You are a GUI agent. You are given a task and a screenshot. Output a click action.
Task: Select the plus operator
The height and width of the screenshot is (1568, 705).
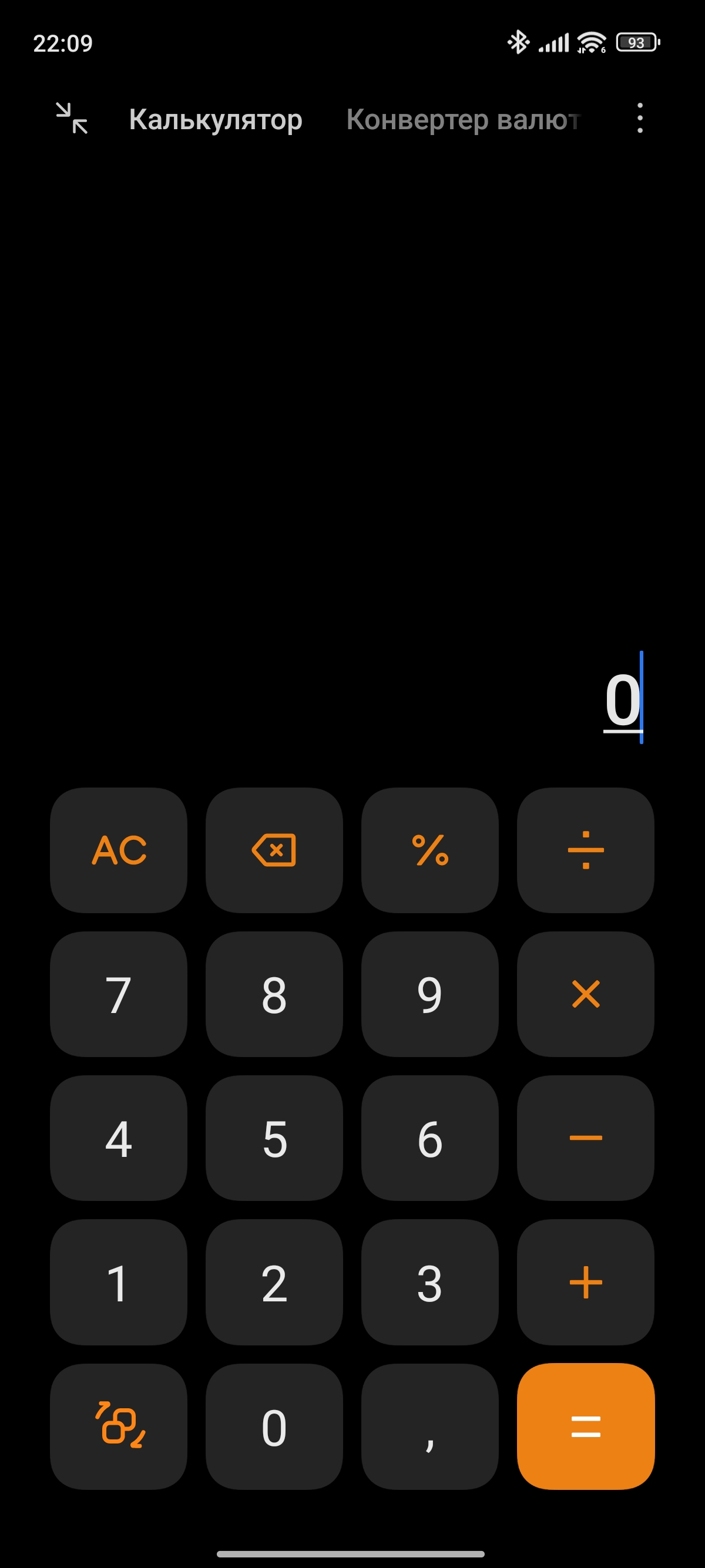[586, 1282]
